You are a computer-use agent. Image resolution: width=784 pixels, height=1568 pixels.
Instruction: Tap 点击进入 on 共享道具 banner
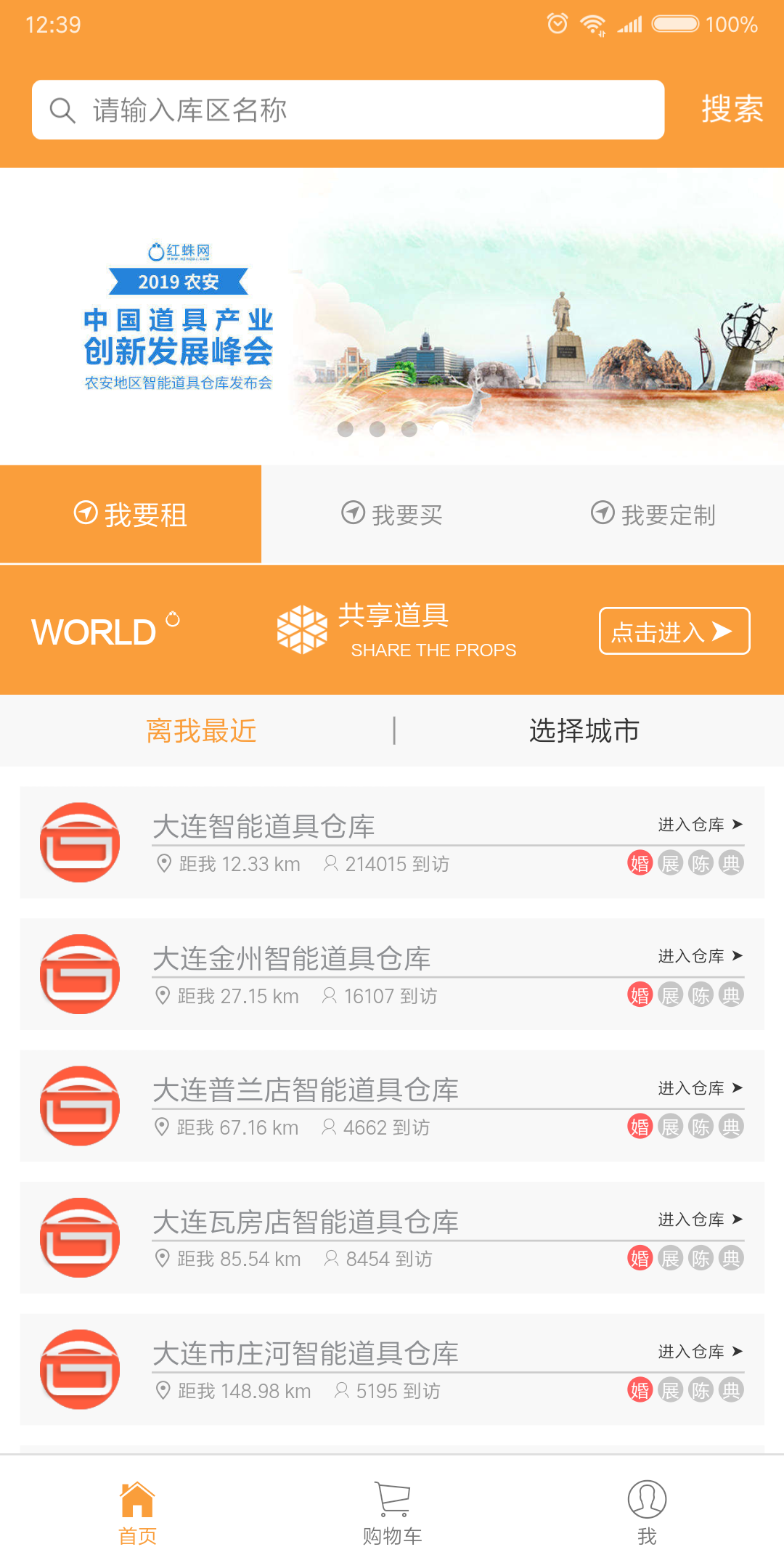(674, 631)
